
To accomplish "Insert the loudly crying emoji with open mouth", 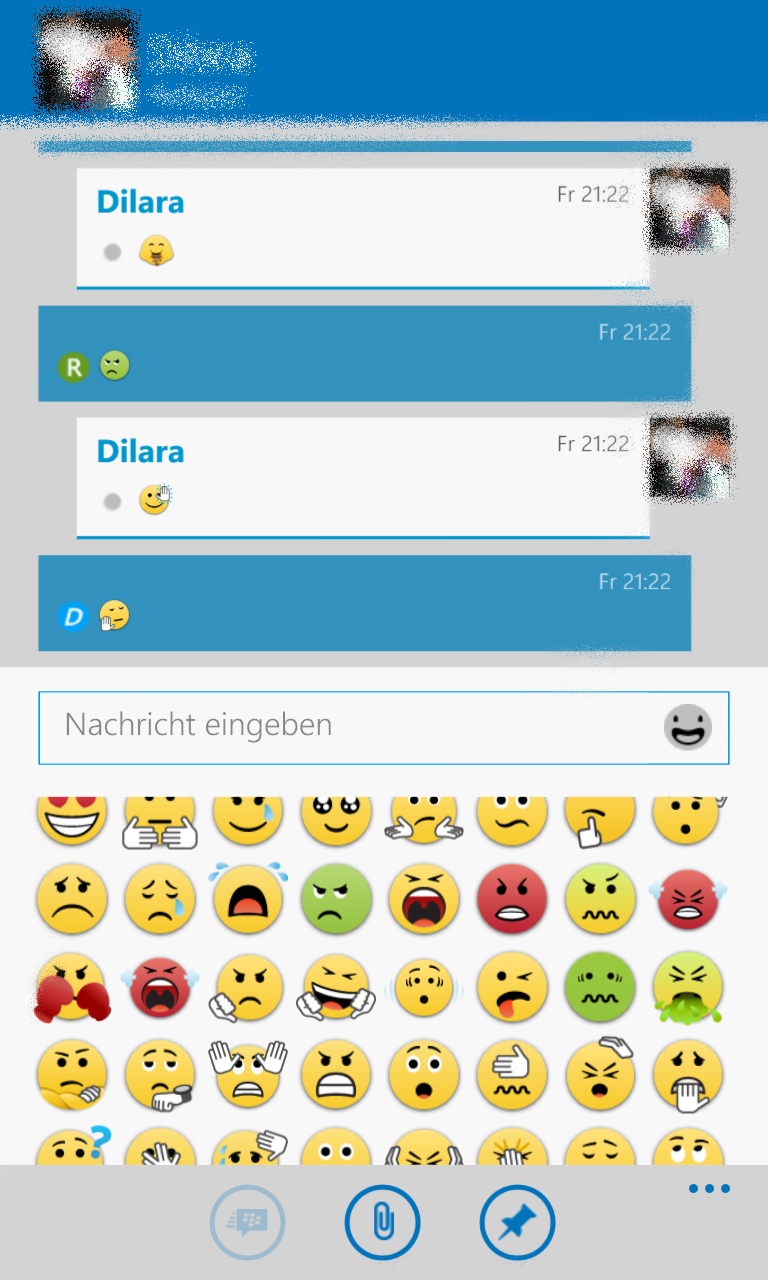I will tap(248, 898).
